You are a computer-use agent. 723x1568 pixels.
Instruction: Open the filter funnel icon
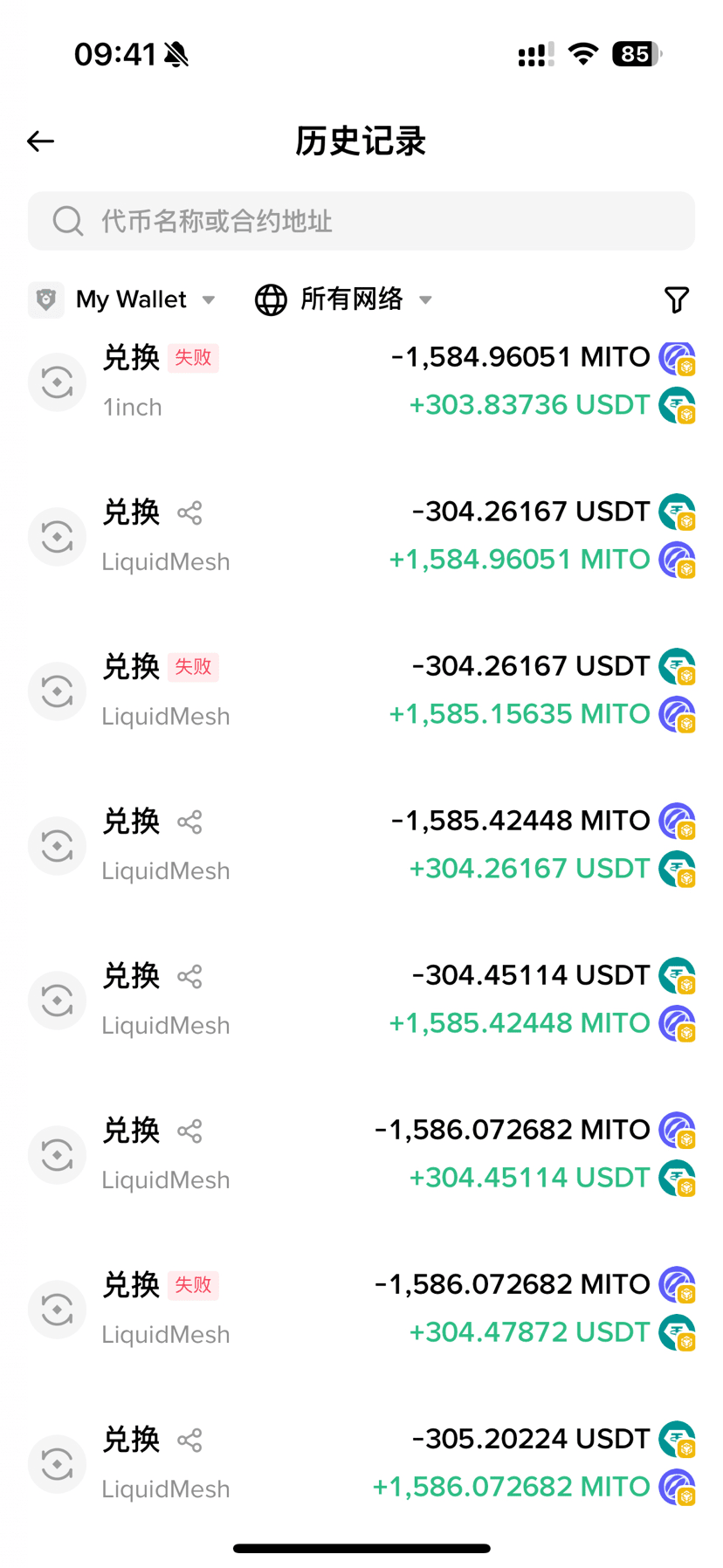[677, 299]
